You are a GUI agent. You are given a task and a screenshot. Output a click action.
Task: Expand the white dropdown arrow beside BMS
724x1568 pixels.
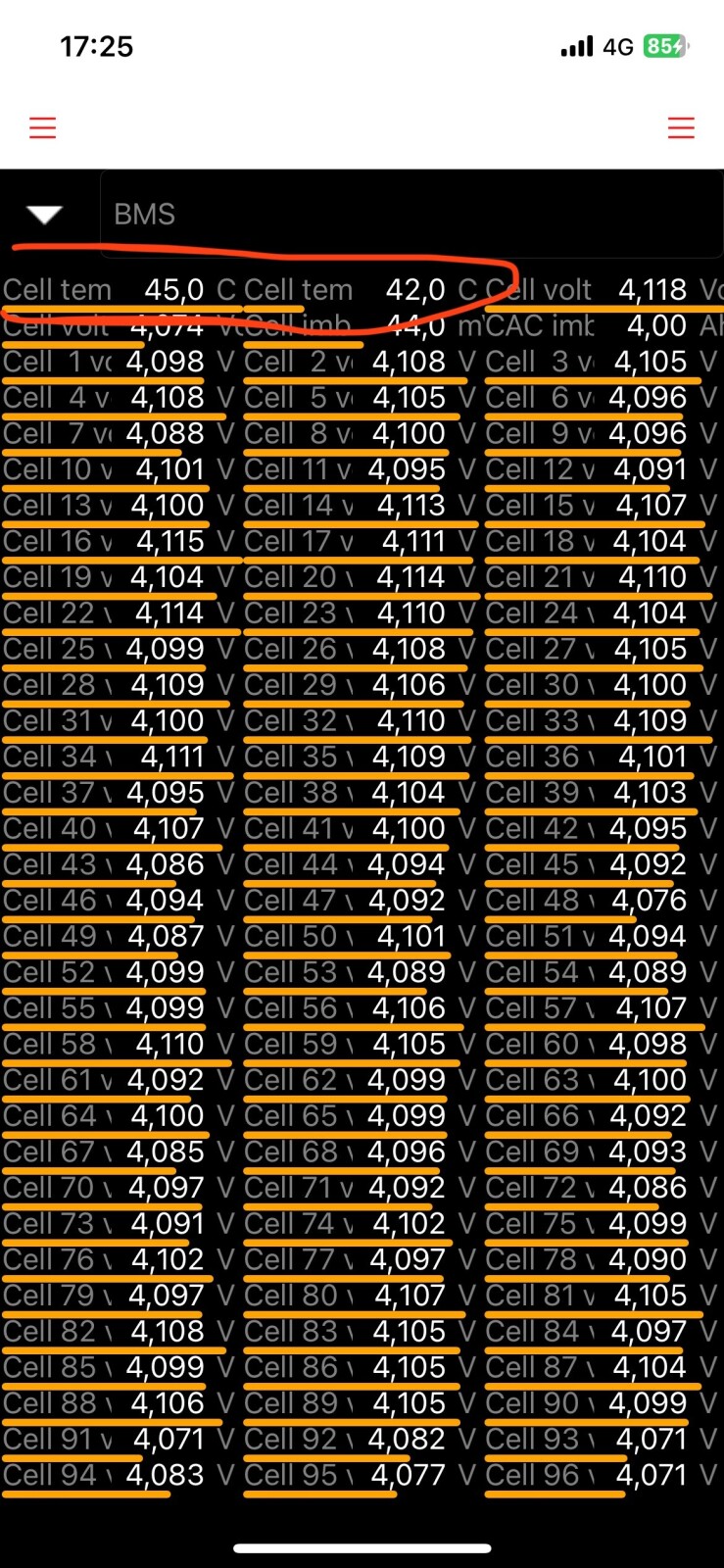tap(45, 215)
